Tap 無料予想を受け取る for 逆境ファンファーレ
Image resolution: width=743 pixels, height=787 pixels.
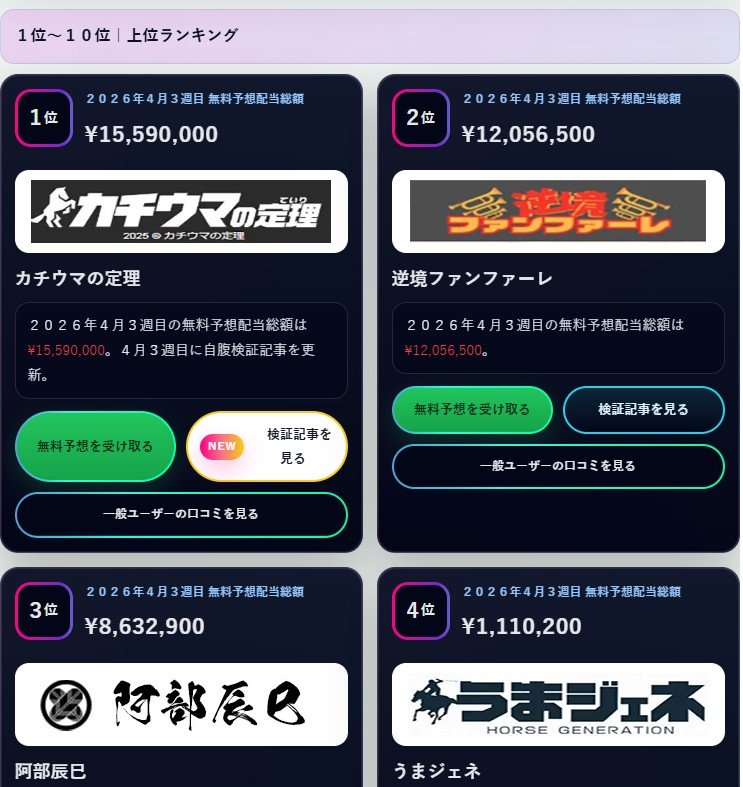472,409
